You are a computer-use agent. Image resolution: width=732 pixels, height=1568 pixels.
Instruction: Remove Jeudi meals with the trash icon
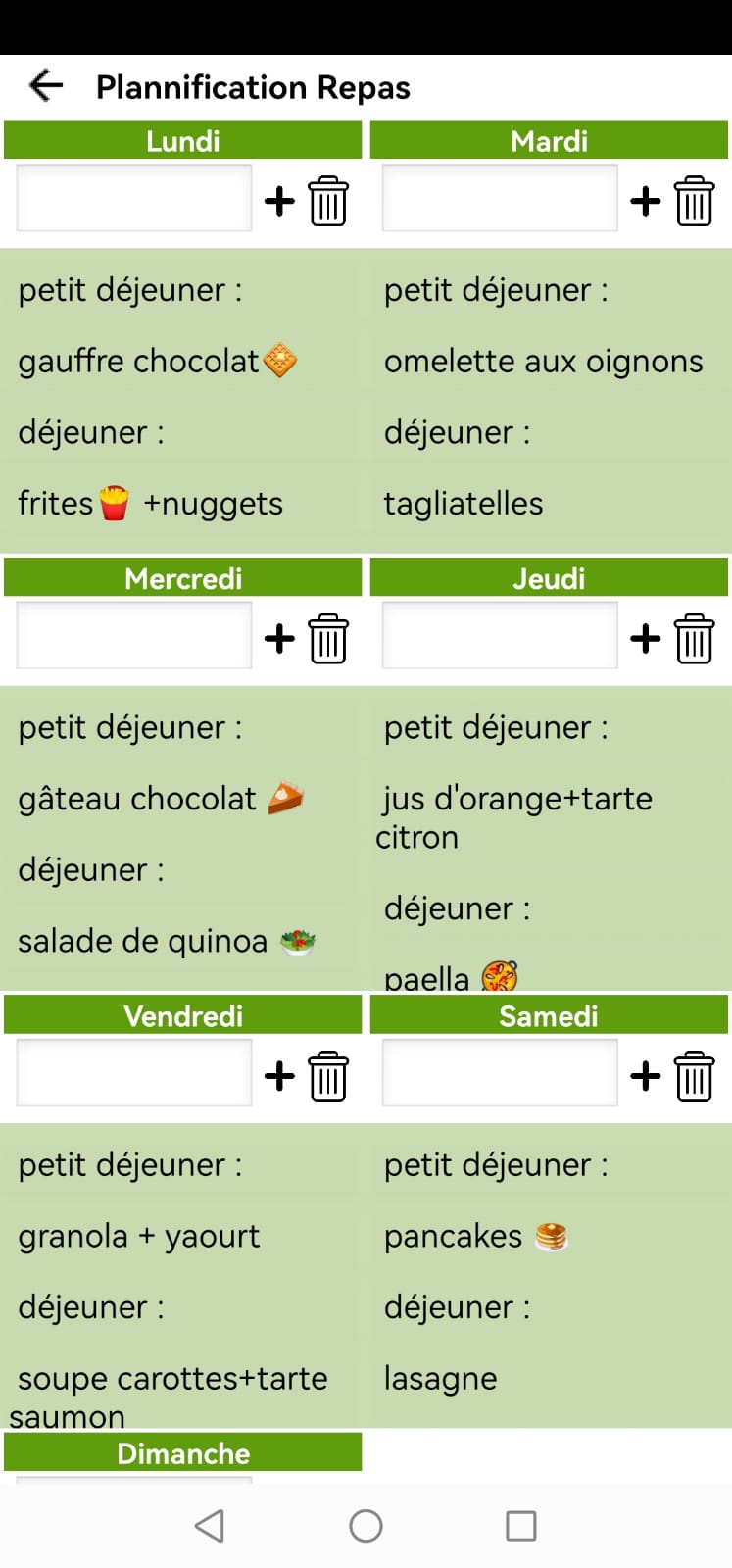[694, 638]
